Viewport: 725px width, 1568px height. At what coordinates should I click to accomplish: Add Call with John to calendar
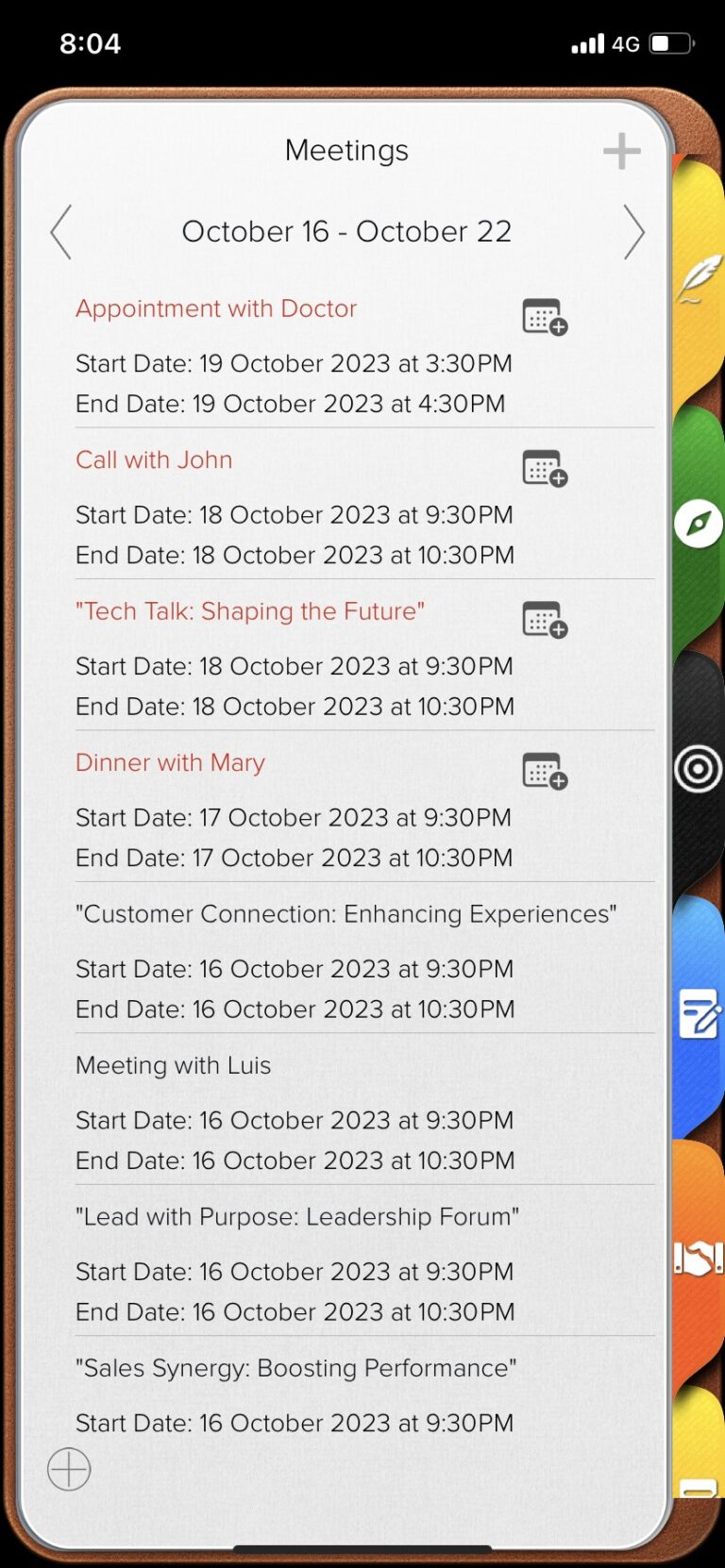coord(545,469)
